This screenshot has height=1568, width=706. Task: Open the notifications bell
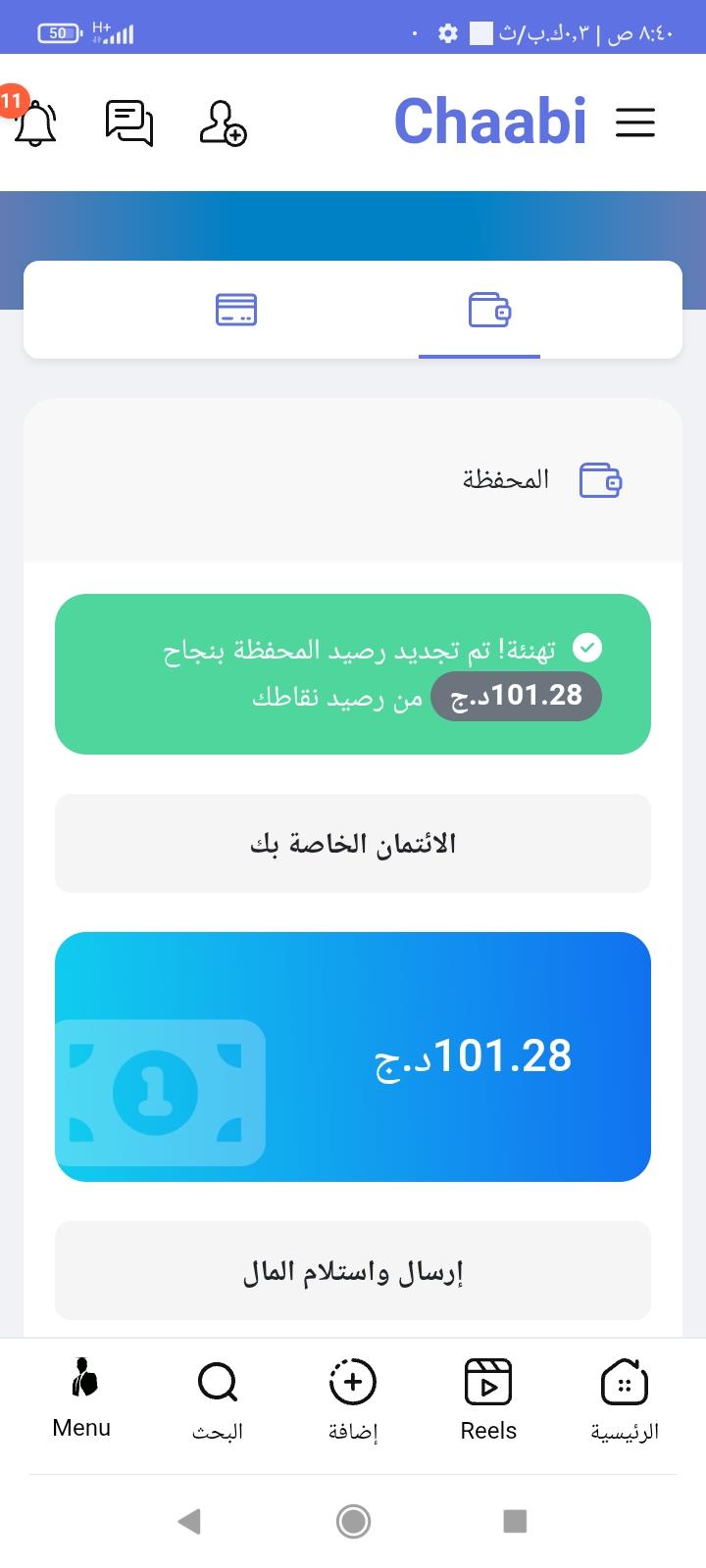click(35, 123)
